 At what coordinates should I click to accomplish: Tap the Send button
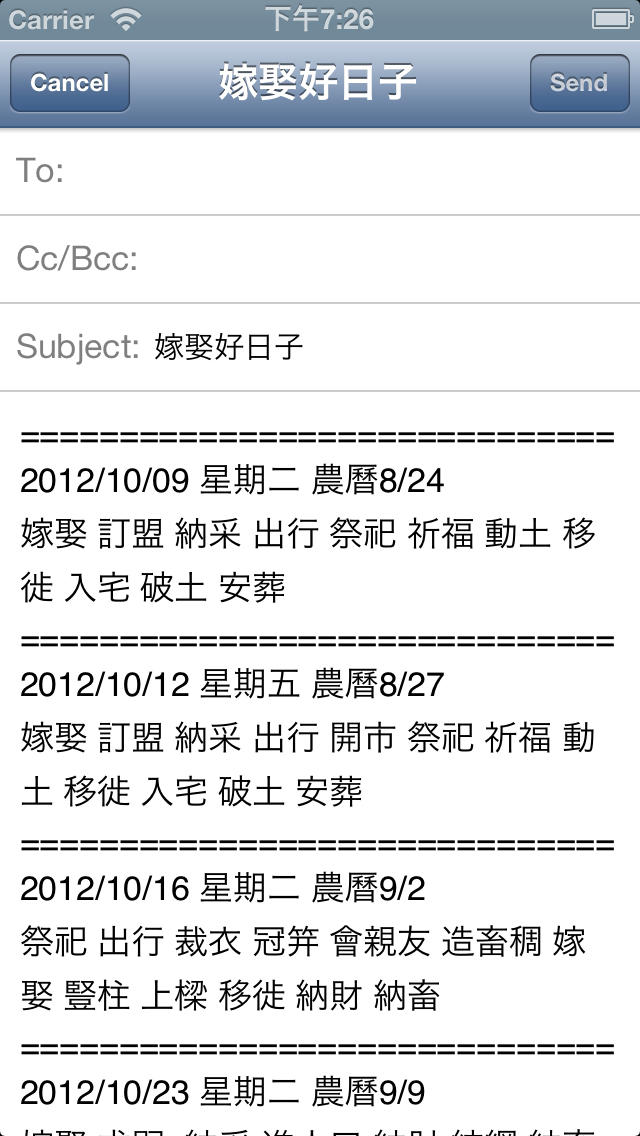point(579,83)
